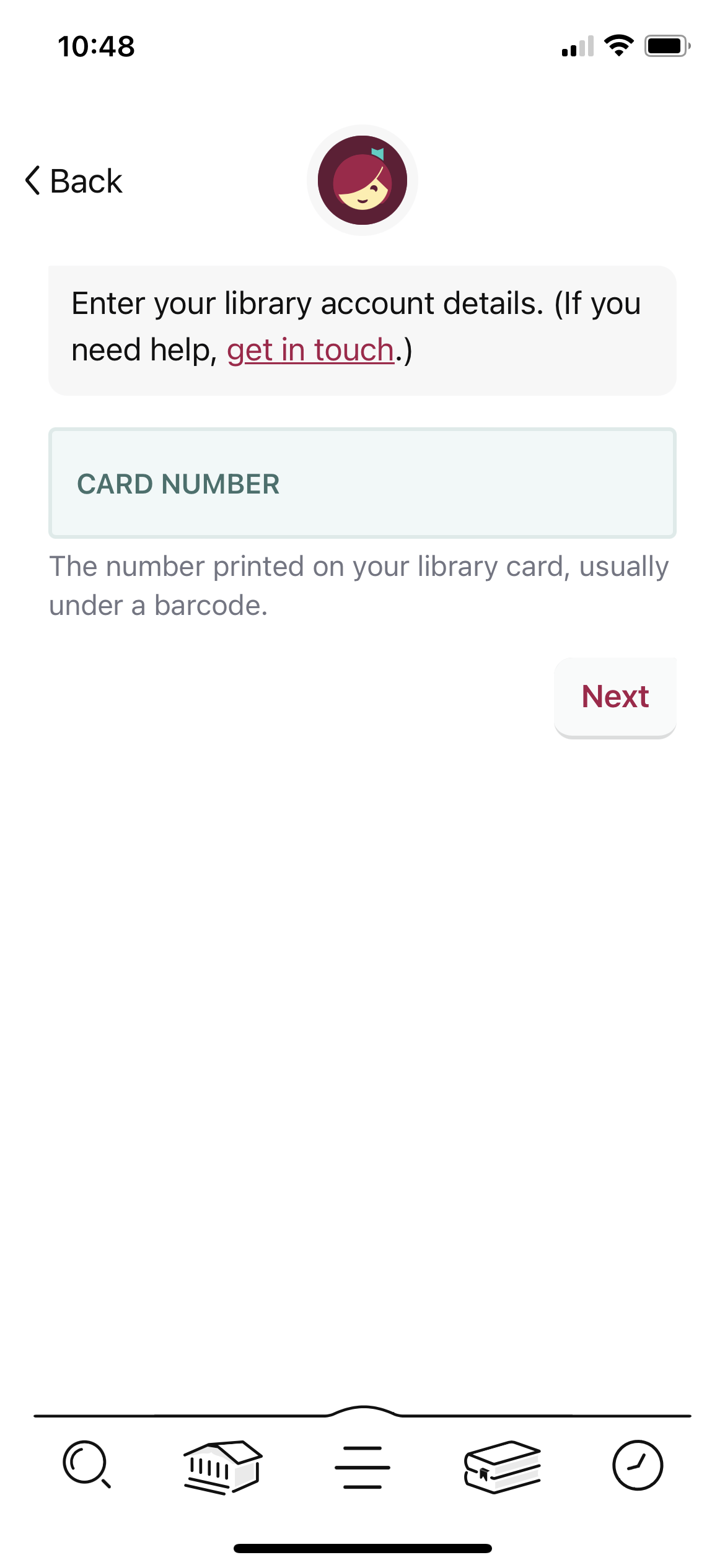The width and height of the screenshot is (725, 1568).
Task: Switch to the Shelf books tab
Action: tap(503, 1466)
